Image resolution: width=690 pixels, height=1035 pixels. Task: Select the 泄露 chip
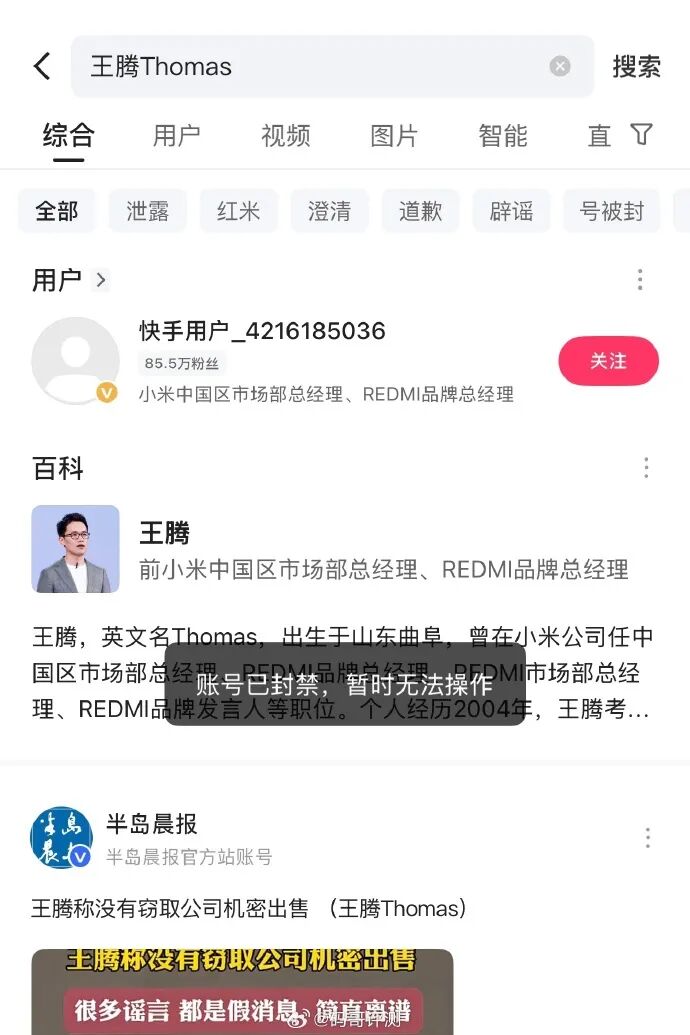click(x=148, y=211)
